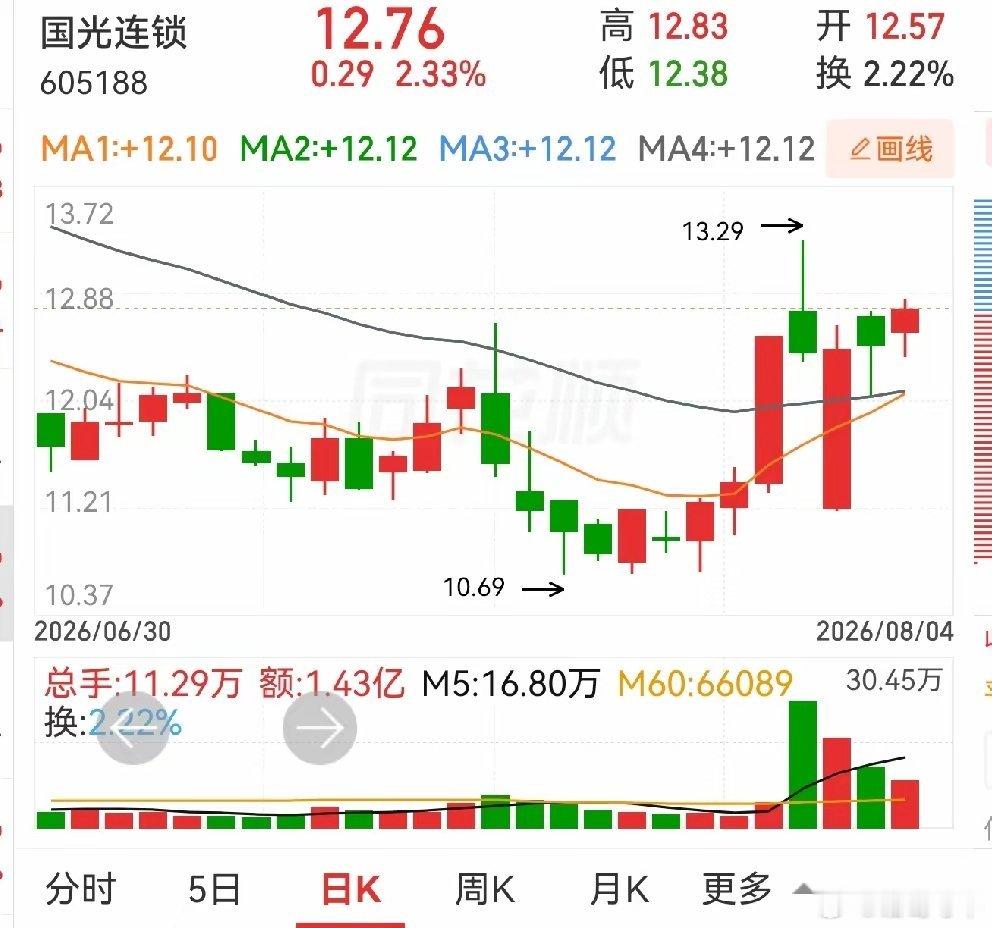Image resolution: width=992 pixels, height=928 pixels.
Task: Switch to the 分时 tab
Action: click(80, 888)
